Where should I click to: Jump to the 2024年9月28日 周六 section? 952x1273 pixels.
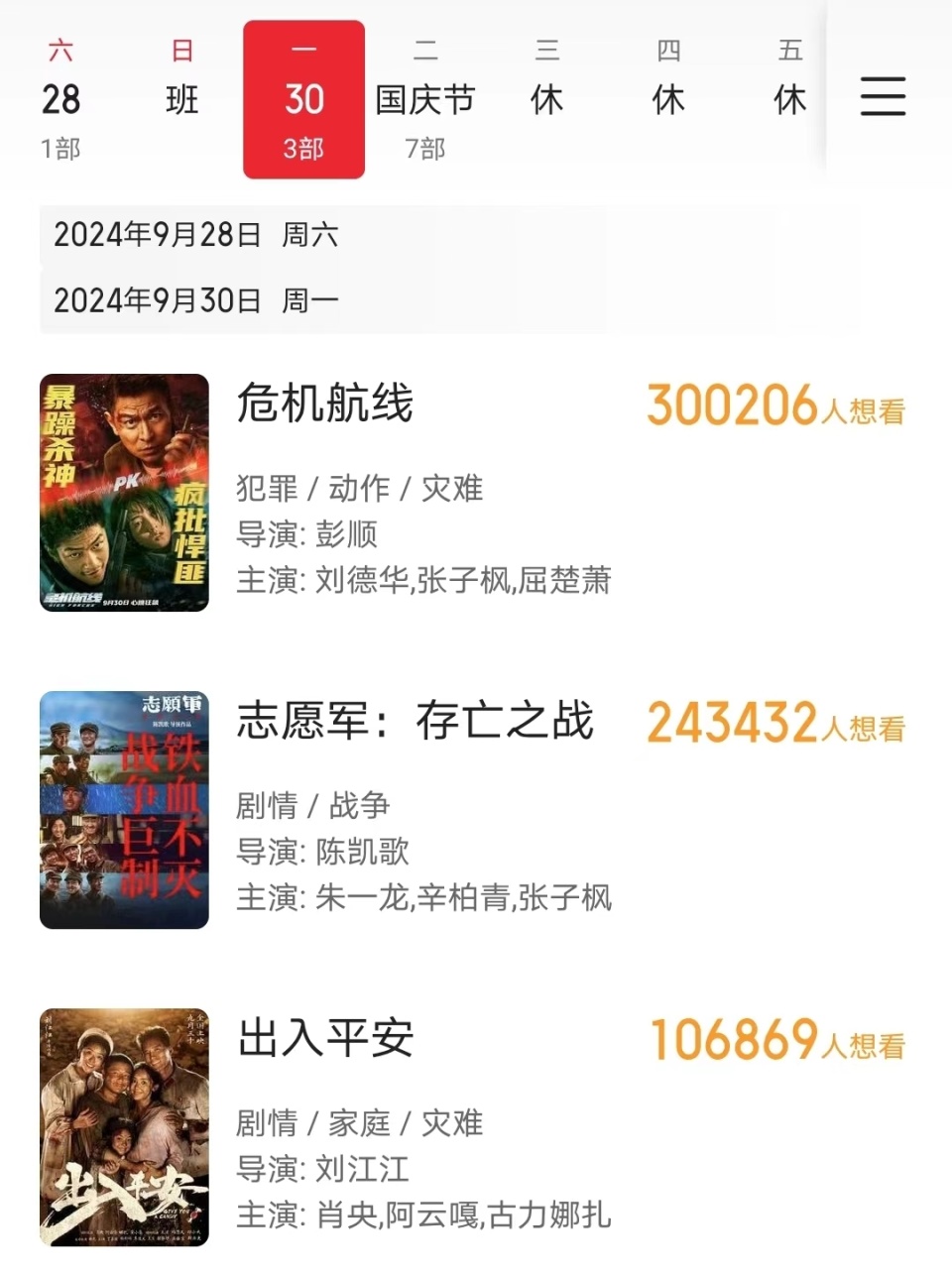coord(196,235)
